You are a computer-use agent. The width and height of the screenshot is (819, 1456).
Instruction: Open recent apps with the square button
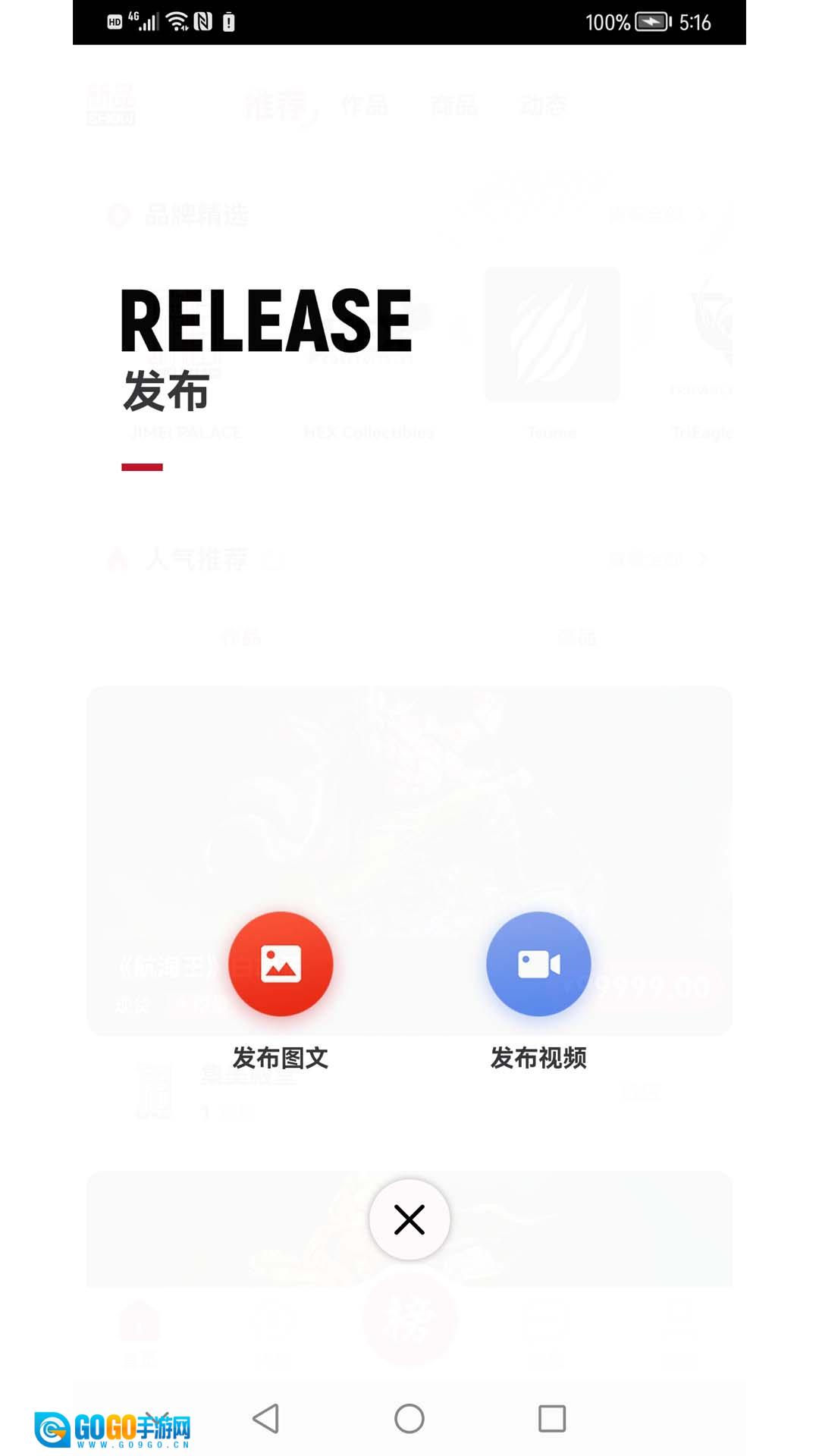click(x=552, y=1419)
